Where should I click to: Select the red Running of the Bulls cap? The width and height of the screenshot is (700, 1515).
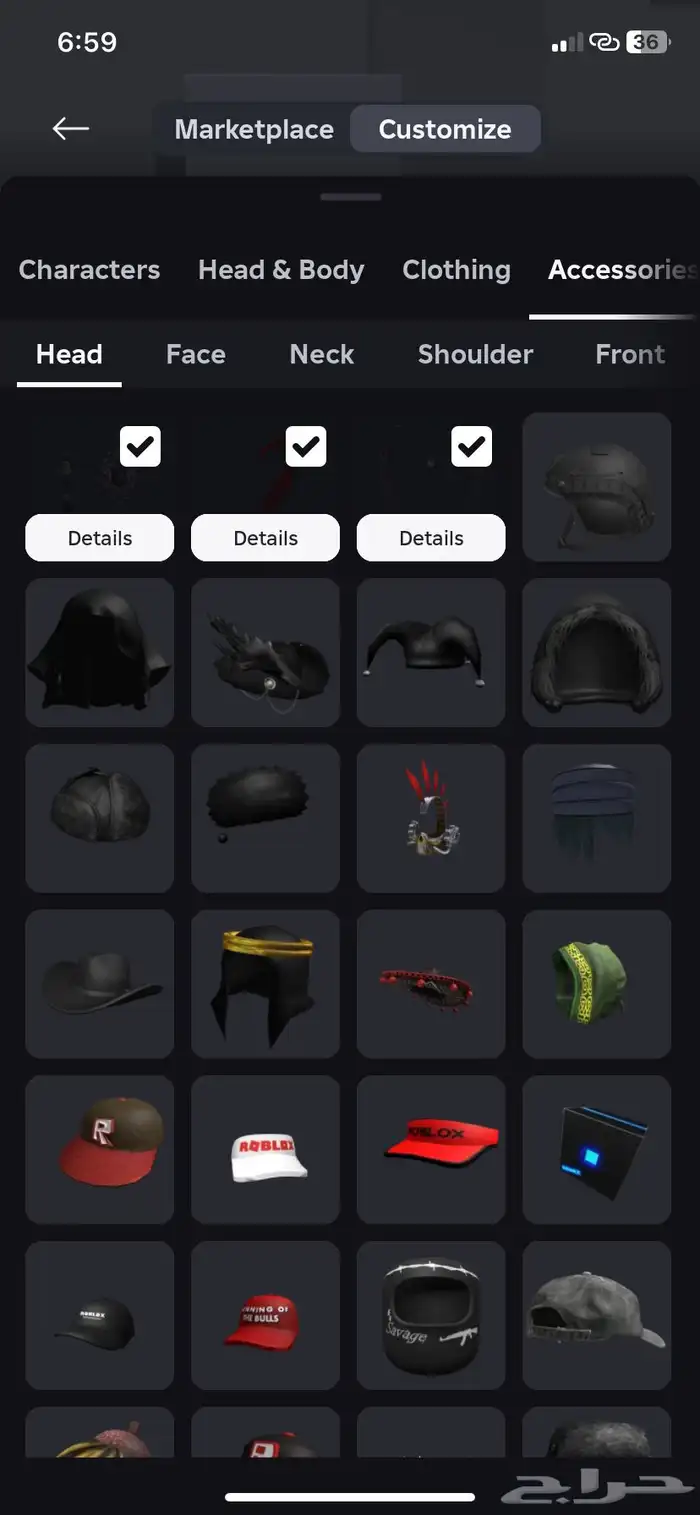click(265, 1316)
